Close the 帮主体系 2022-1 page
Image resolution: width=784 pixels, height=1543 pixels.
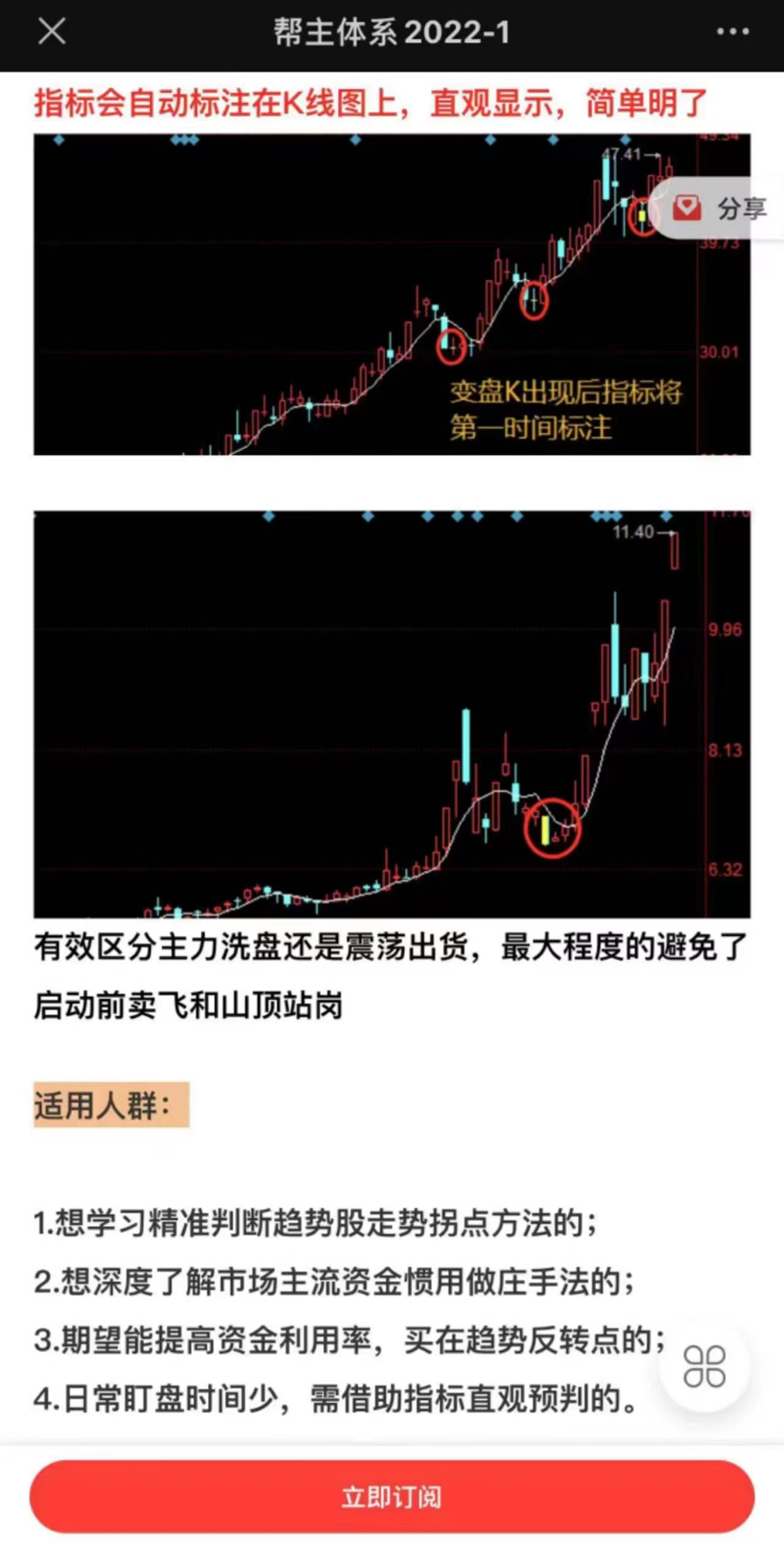pyautogui.click(x=52, y=32)
